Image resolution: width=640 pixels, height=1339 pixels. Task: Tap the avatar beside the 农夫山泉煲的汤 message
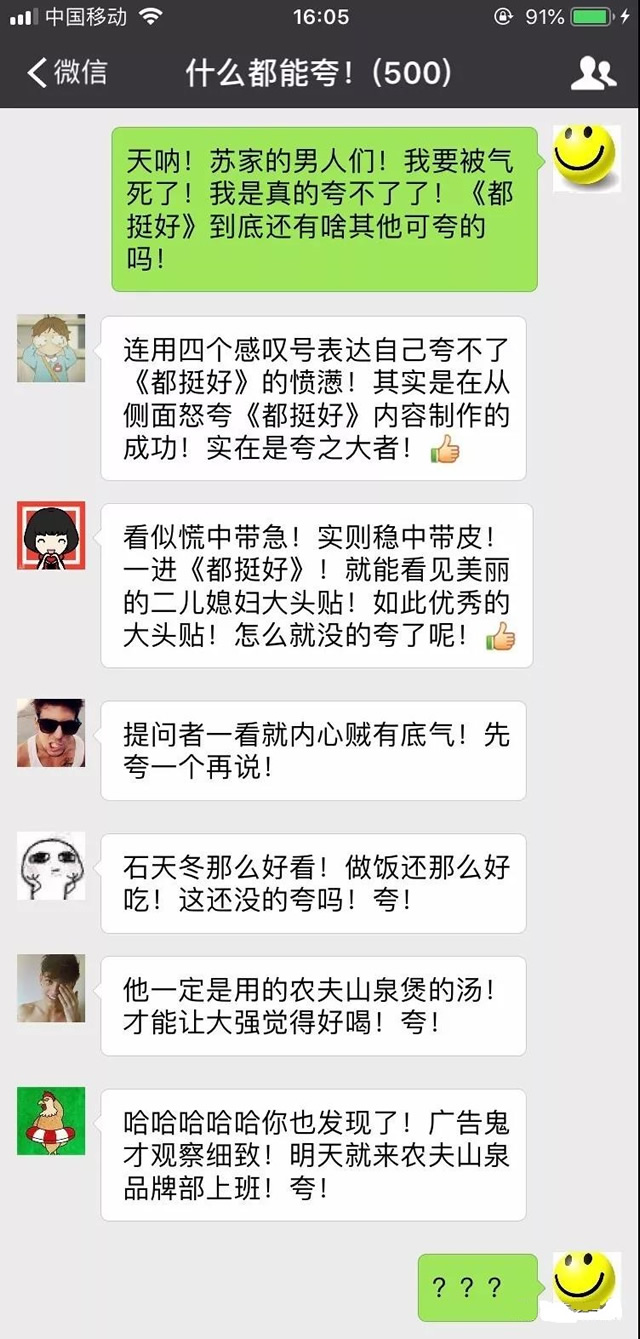(51, 988)
